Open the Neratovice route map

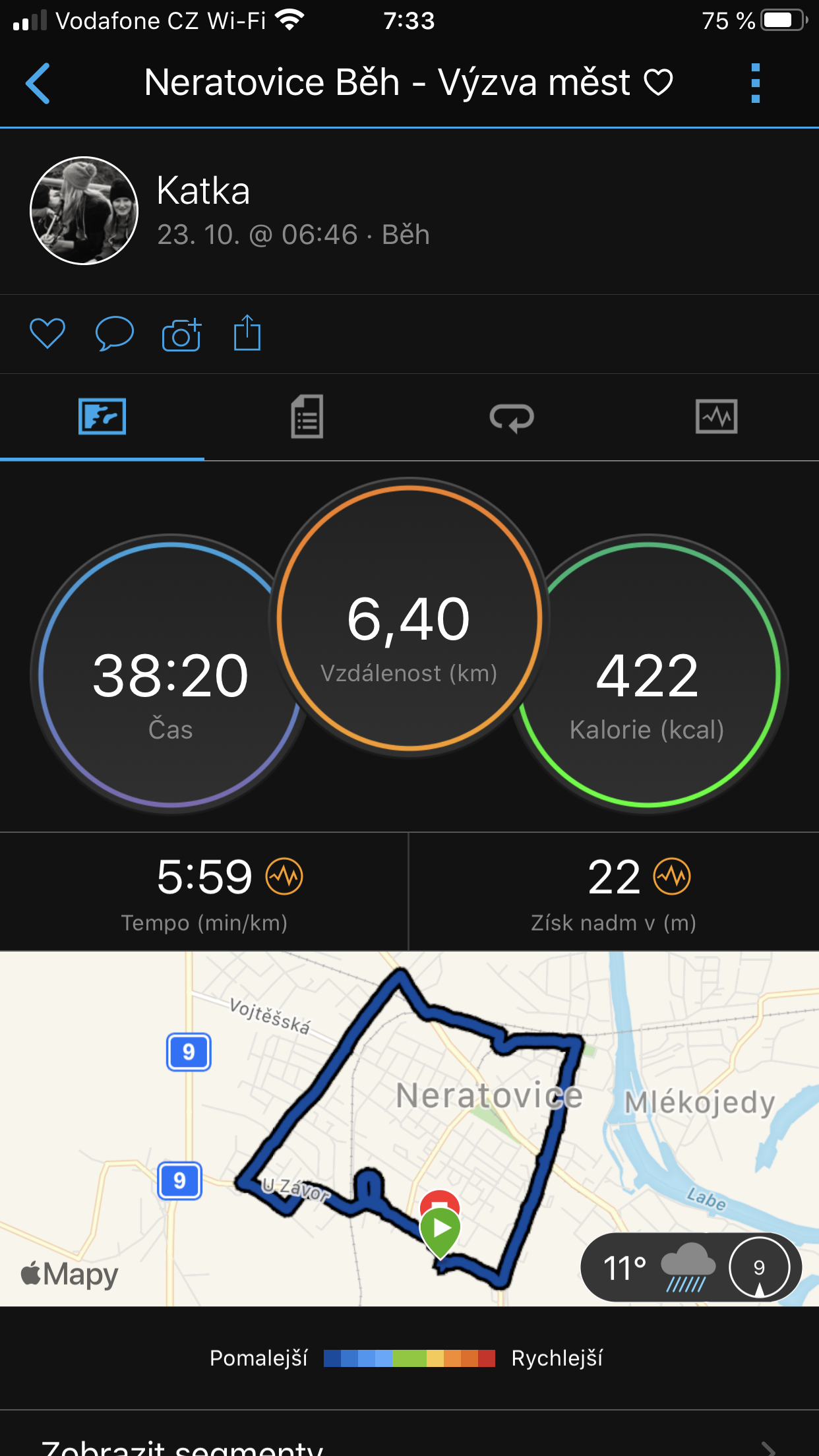(409, 1128)
